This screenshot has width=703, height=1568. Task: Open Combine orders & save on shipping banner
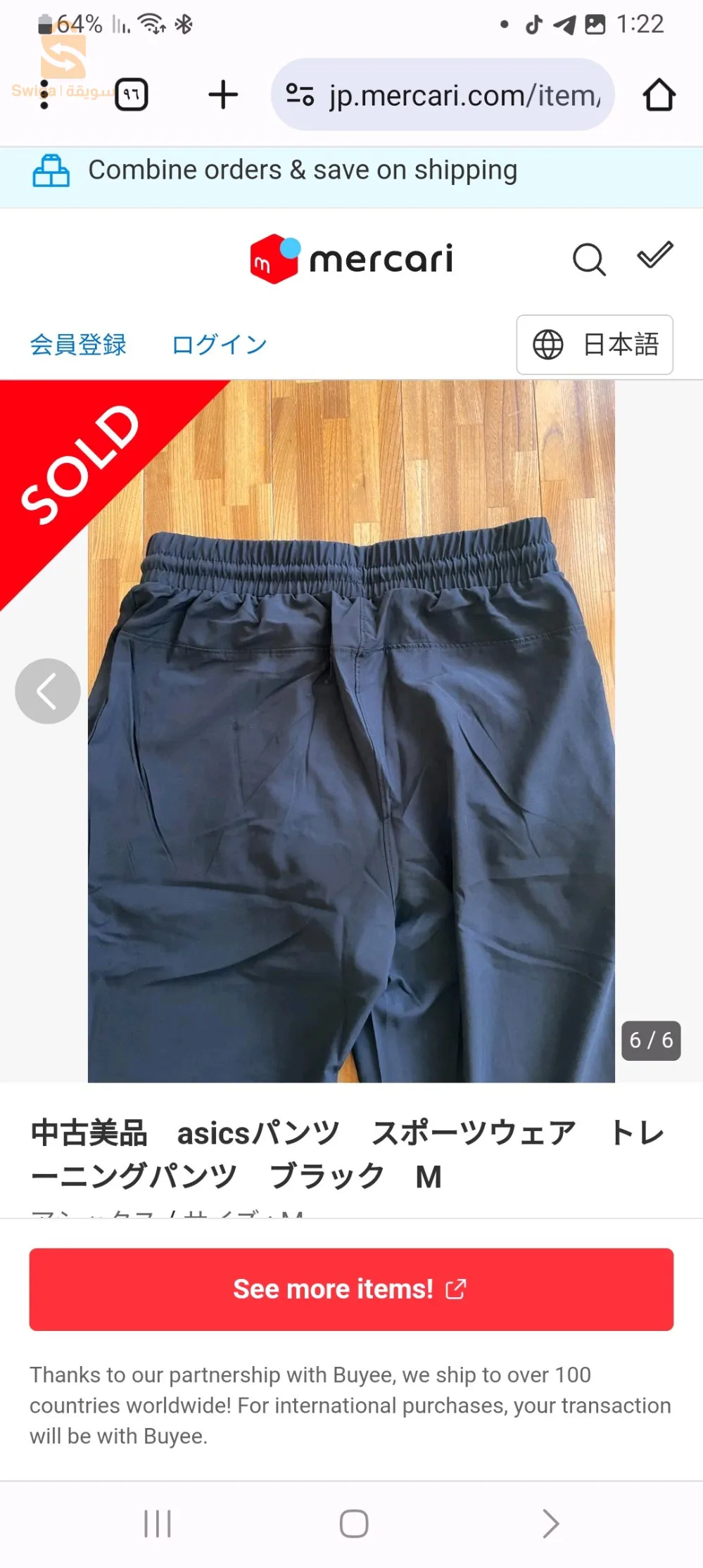tap(303, 171)
